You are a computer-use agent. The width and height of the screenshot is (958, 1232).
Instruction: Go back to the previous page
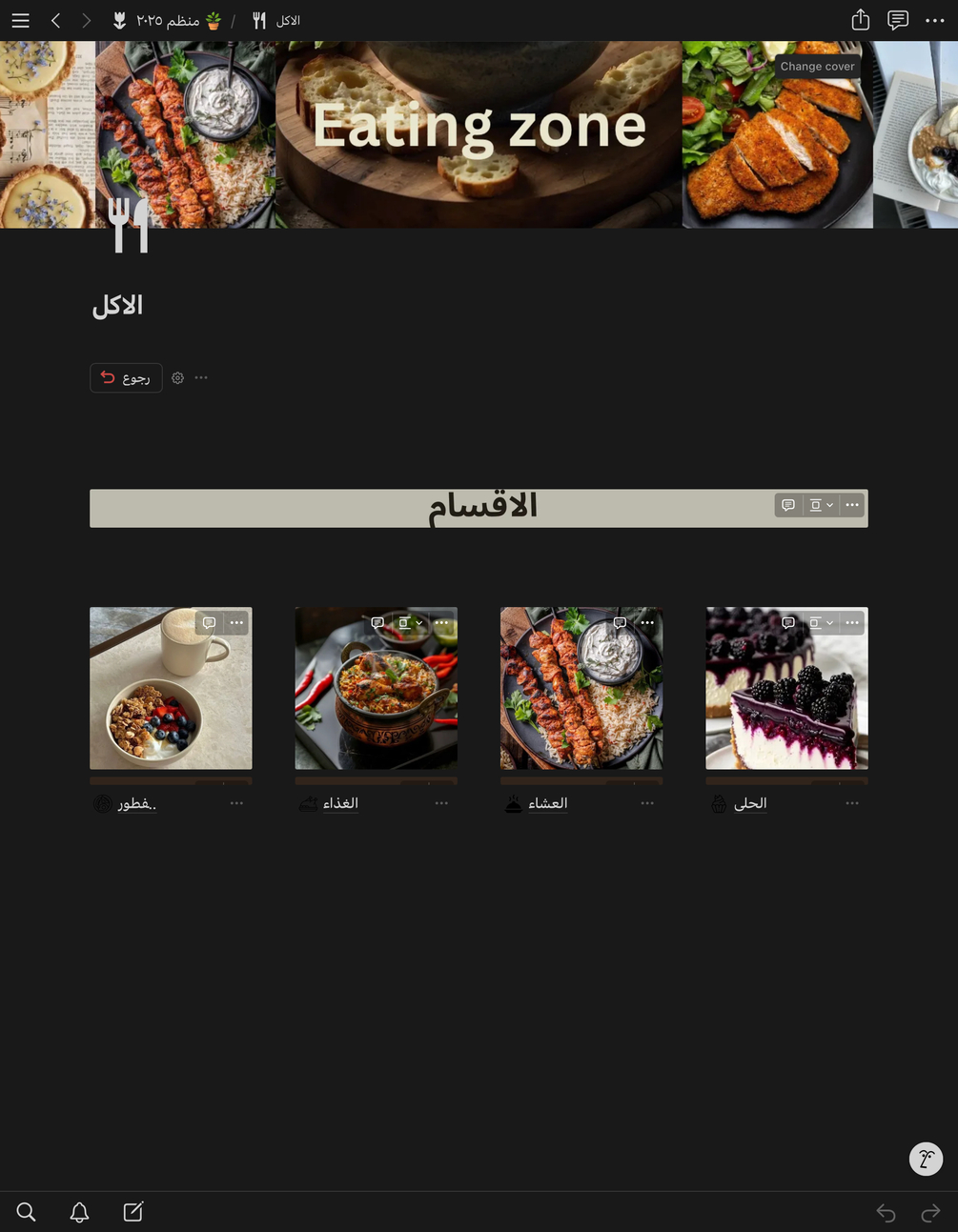pyautogui.click(x=55, y=20)
